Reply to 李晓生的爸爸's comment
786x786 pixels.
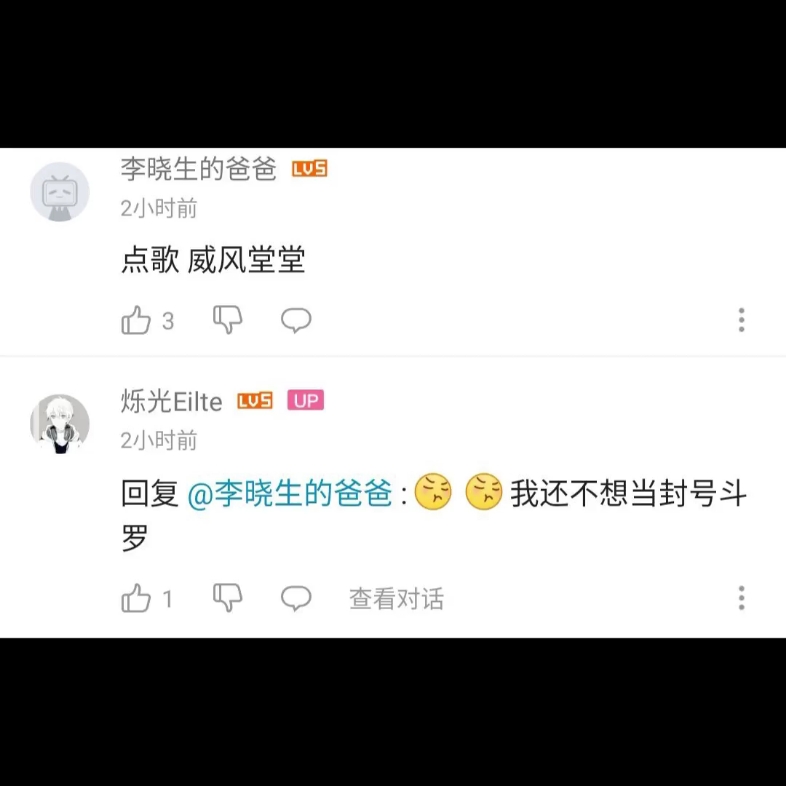tap(296, 320)
